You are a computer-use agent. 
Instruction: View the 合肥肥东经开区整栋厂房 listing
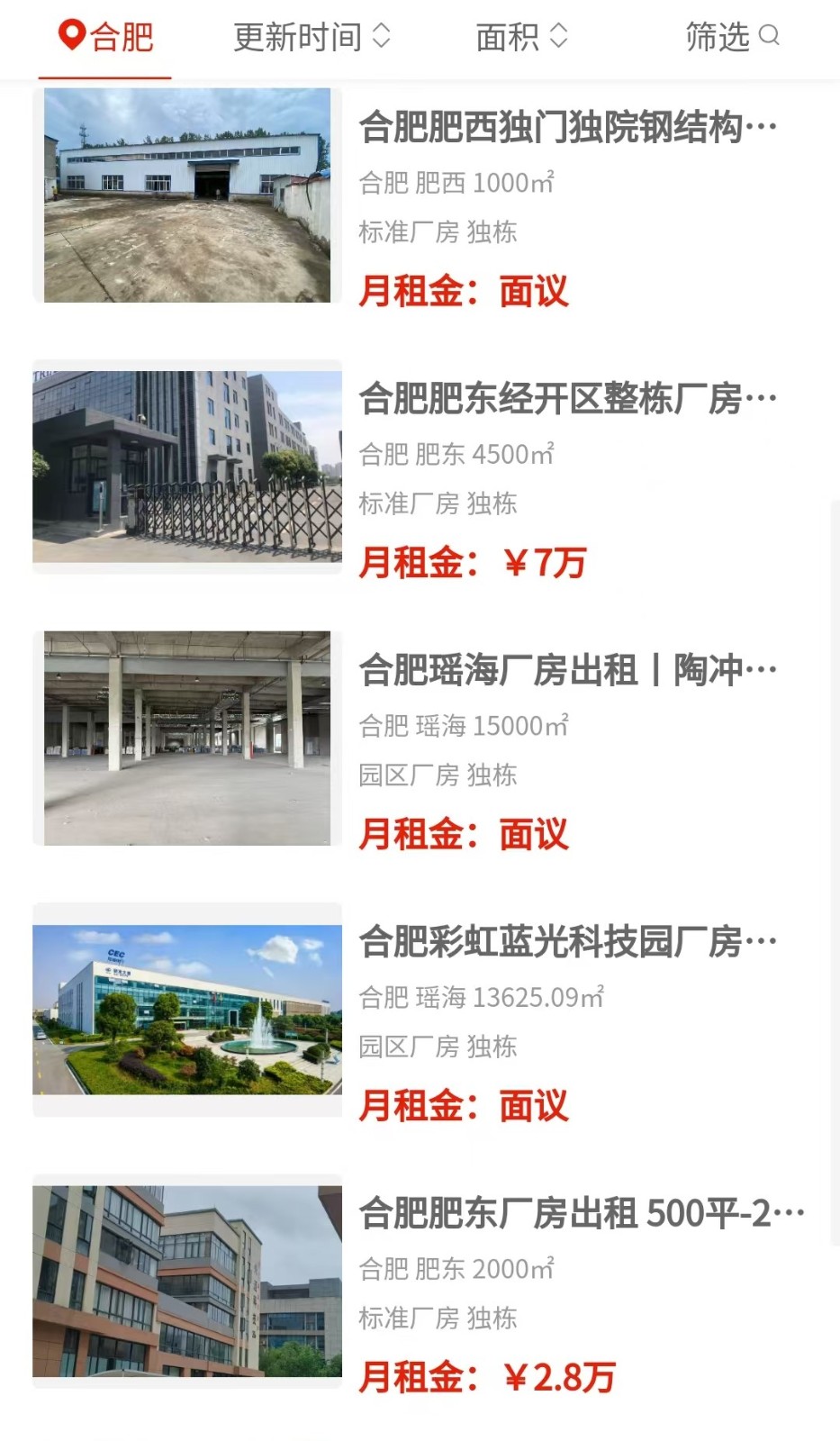tap(567, 399)
